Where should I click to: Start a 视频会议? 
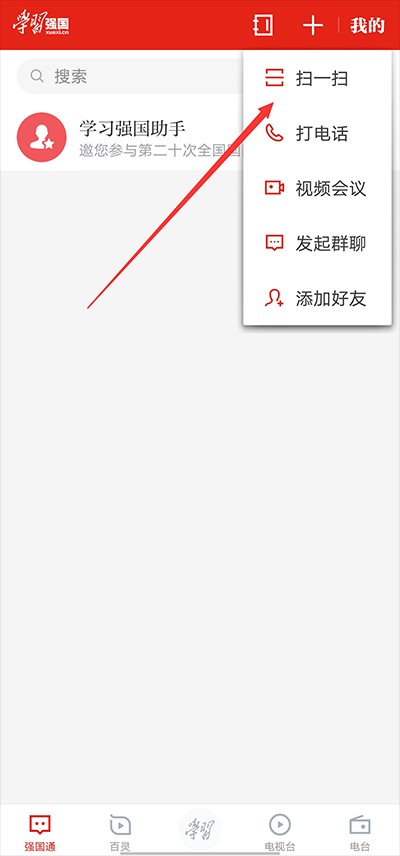317,188
